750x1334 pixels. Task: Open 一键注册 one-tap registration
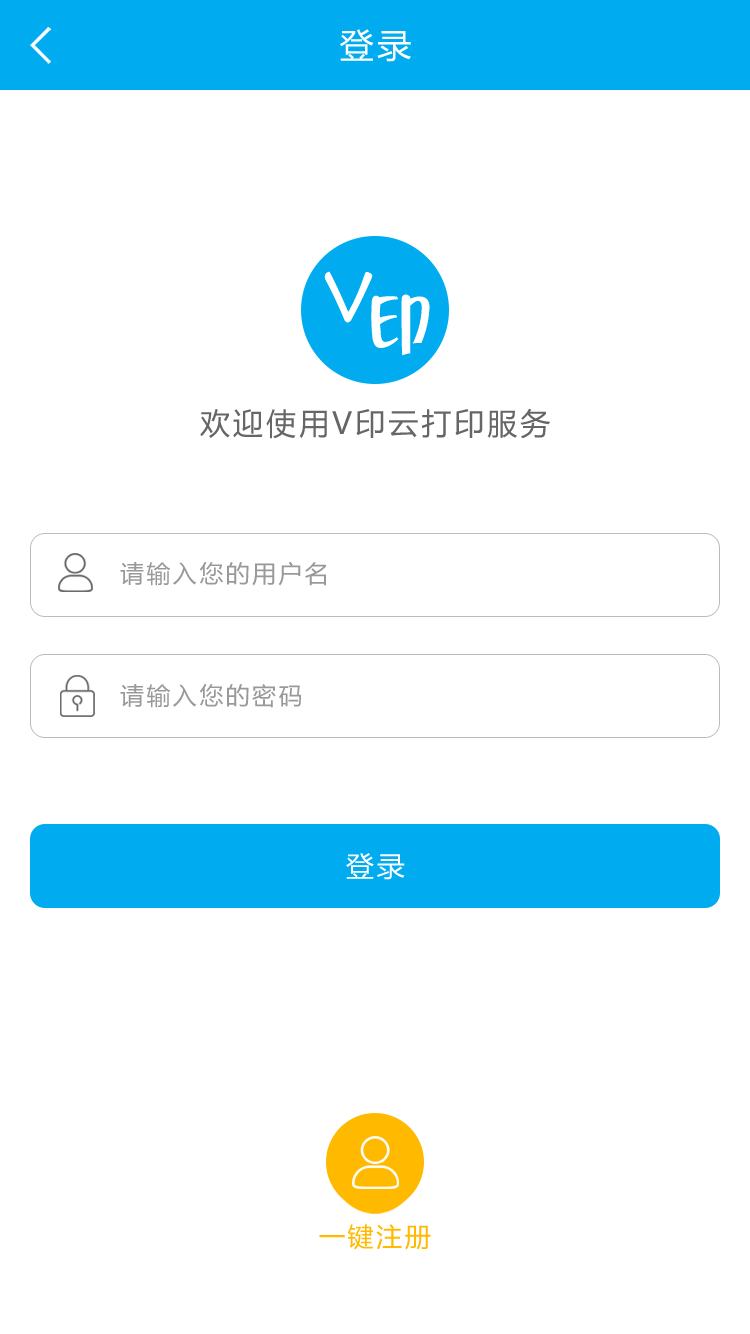pos(375,1183)
